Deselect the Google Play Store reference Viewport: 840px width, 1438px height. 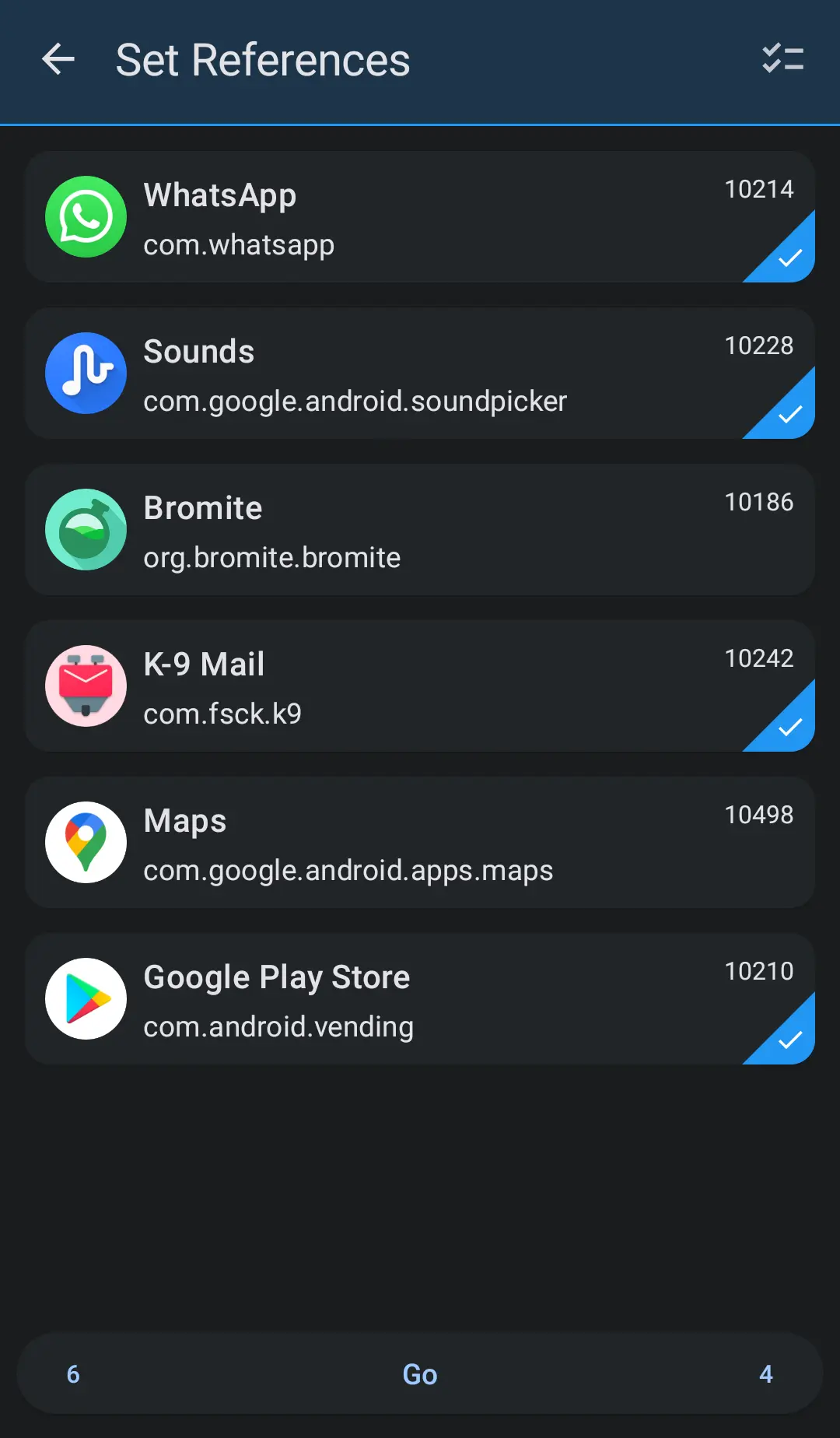click(420, 999)
